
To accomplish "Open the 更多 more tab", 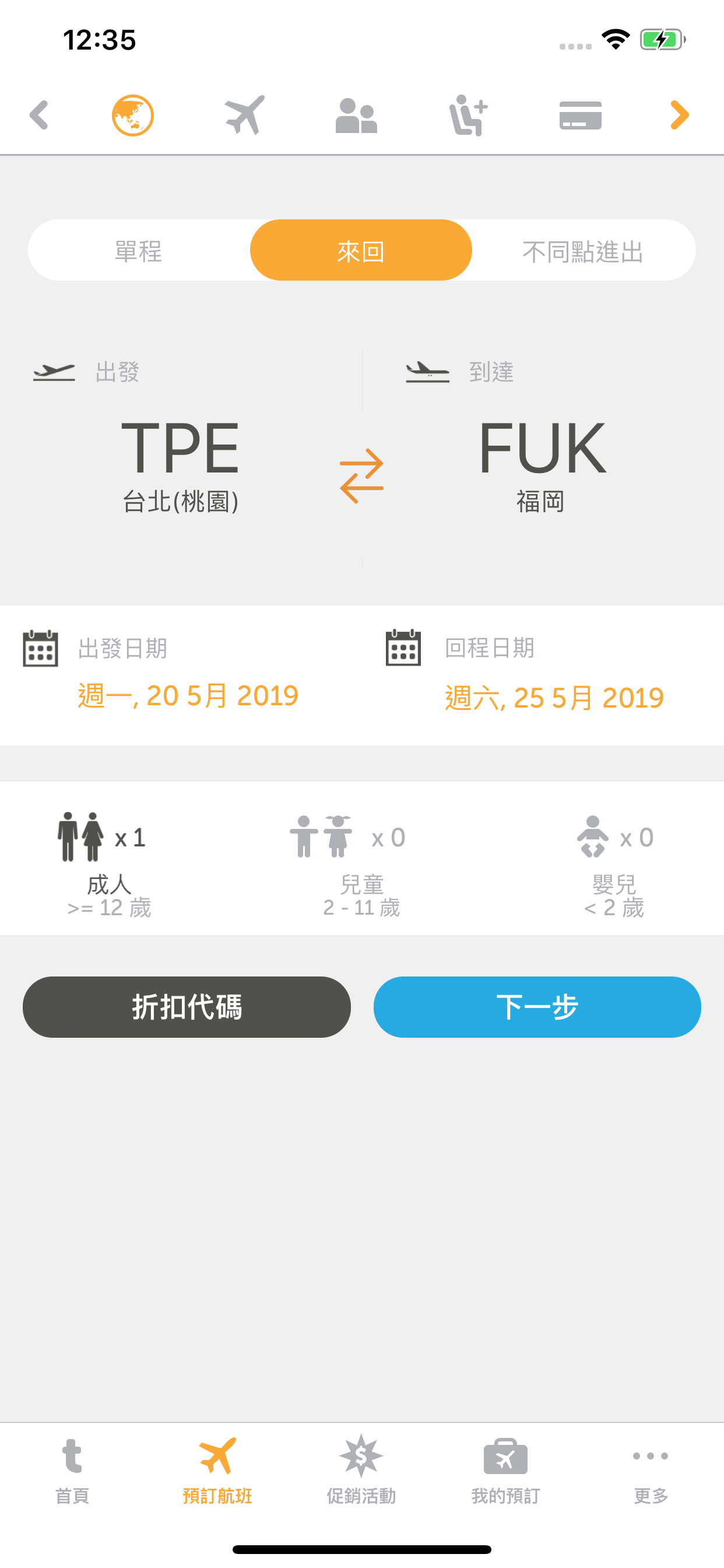I will click(x=651, y=1470).
